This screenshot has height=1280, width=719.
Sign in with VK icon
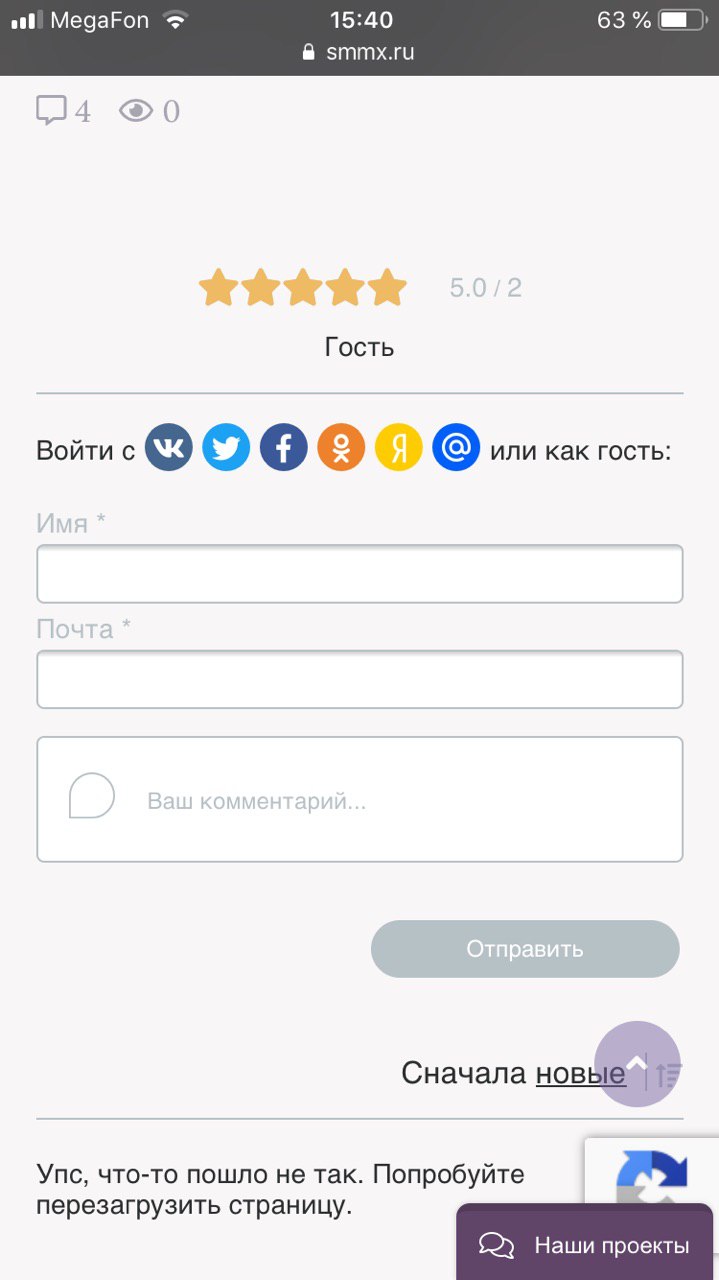tap(169, 448)
